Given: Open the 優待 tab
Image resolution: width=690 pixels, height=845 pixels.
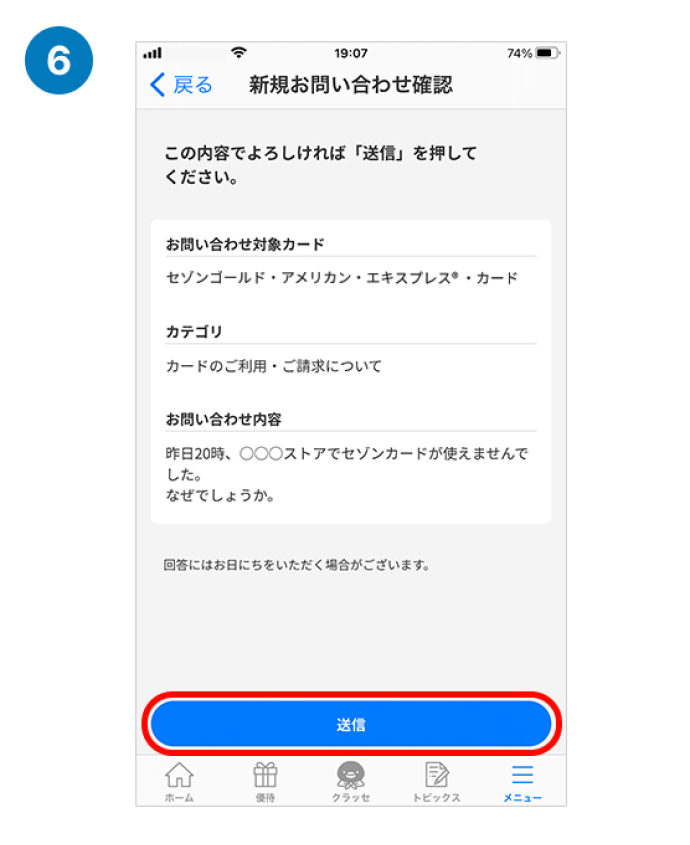Looking at the screenshot, I should 265,781.
